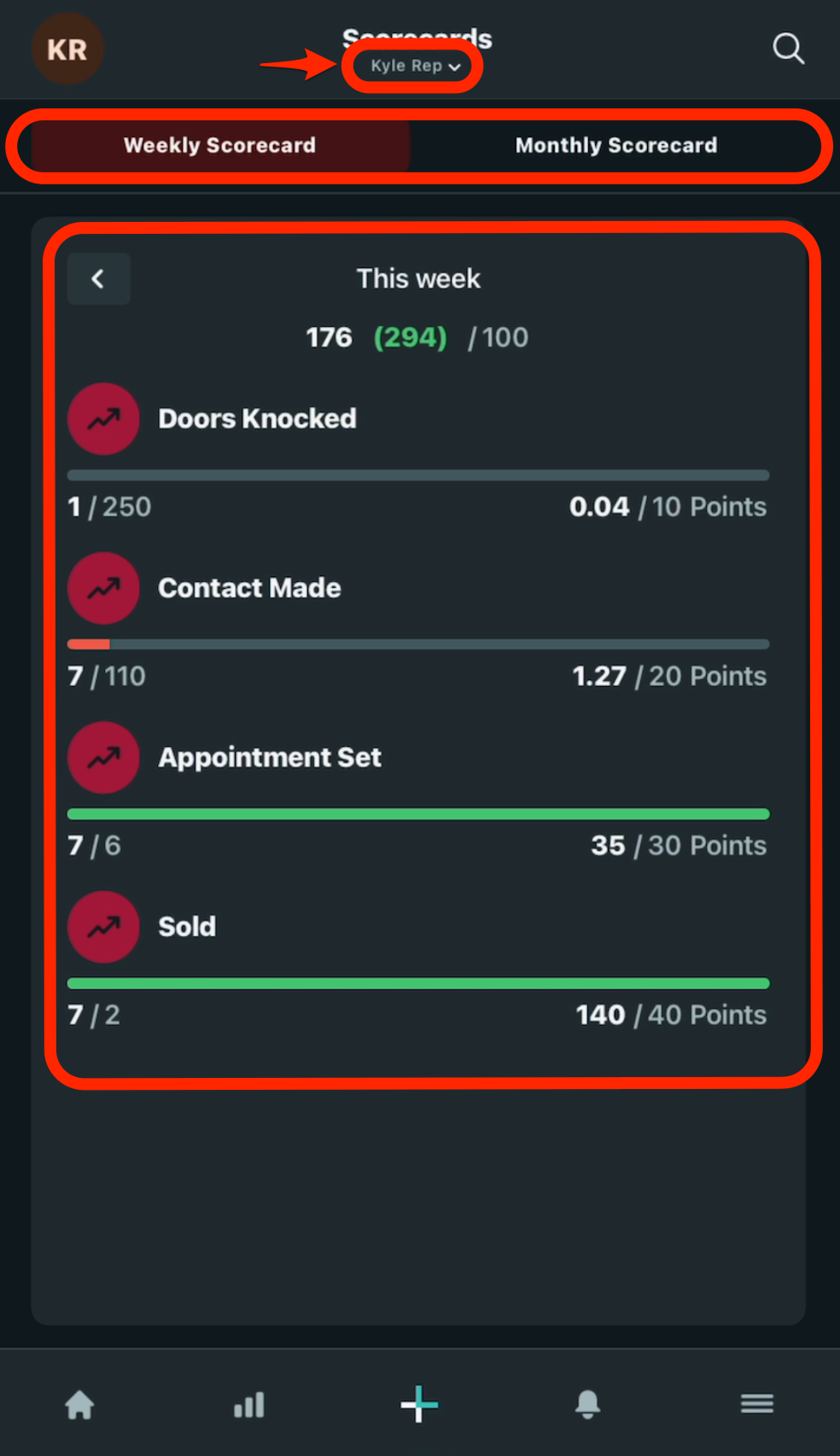Go to the Home tab
Image resolution: width=840 pixels, height=1456 pixels.
pyautogui.click(x=79, y=1404)
